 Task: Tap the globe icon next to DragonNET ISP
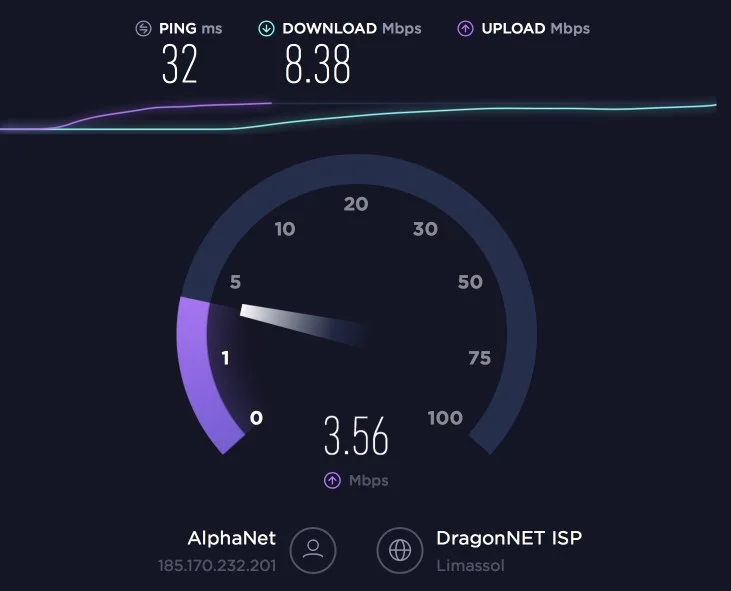coord(400,550)
